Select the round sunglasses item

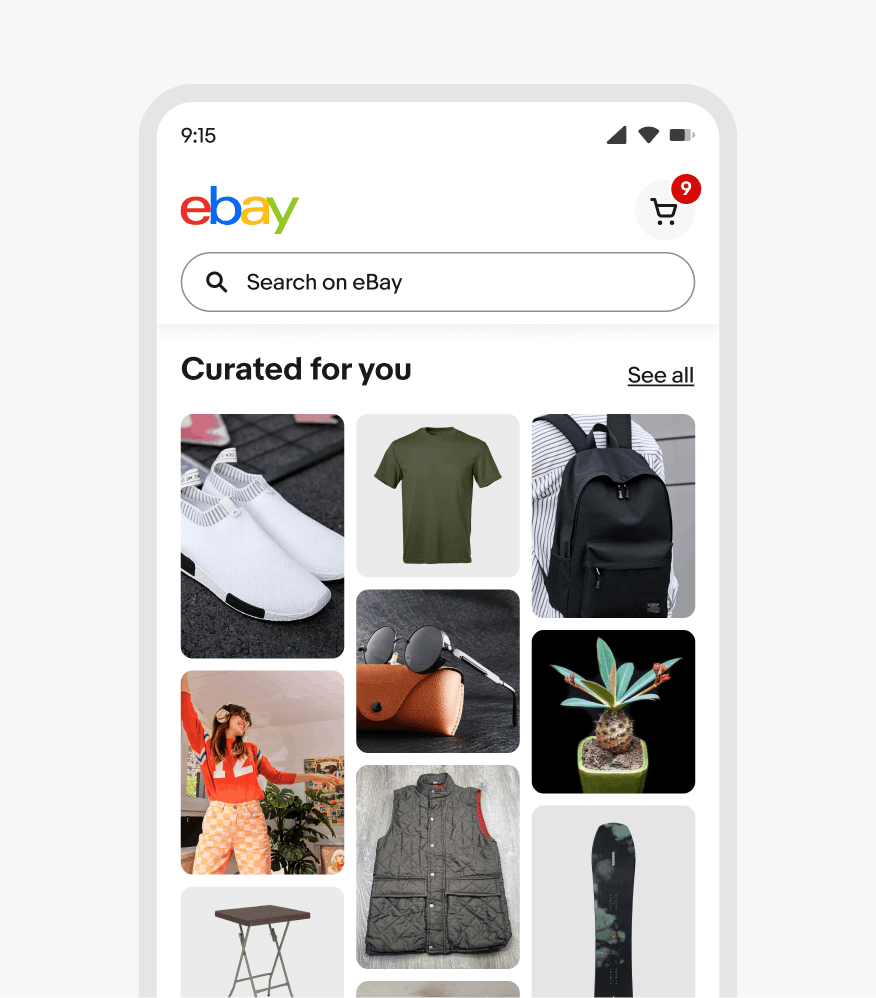point(437,670)
